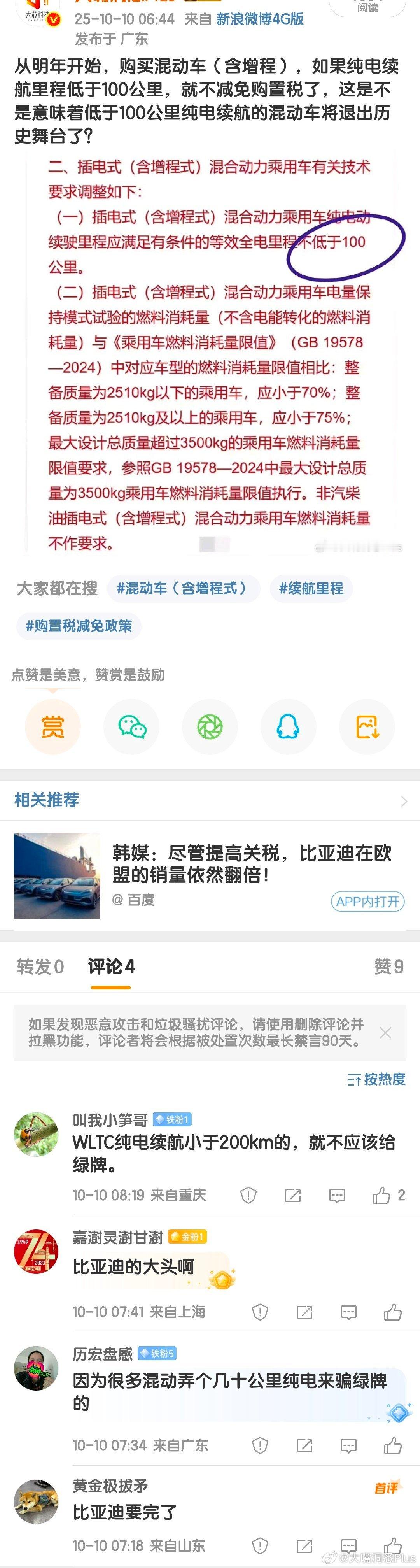Image resolution: width=420 pixels, height=1568 pixels.
Task: Open the post image with the red policy text
Action: pyautogui.click(x=210, y=353)
